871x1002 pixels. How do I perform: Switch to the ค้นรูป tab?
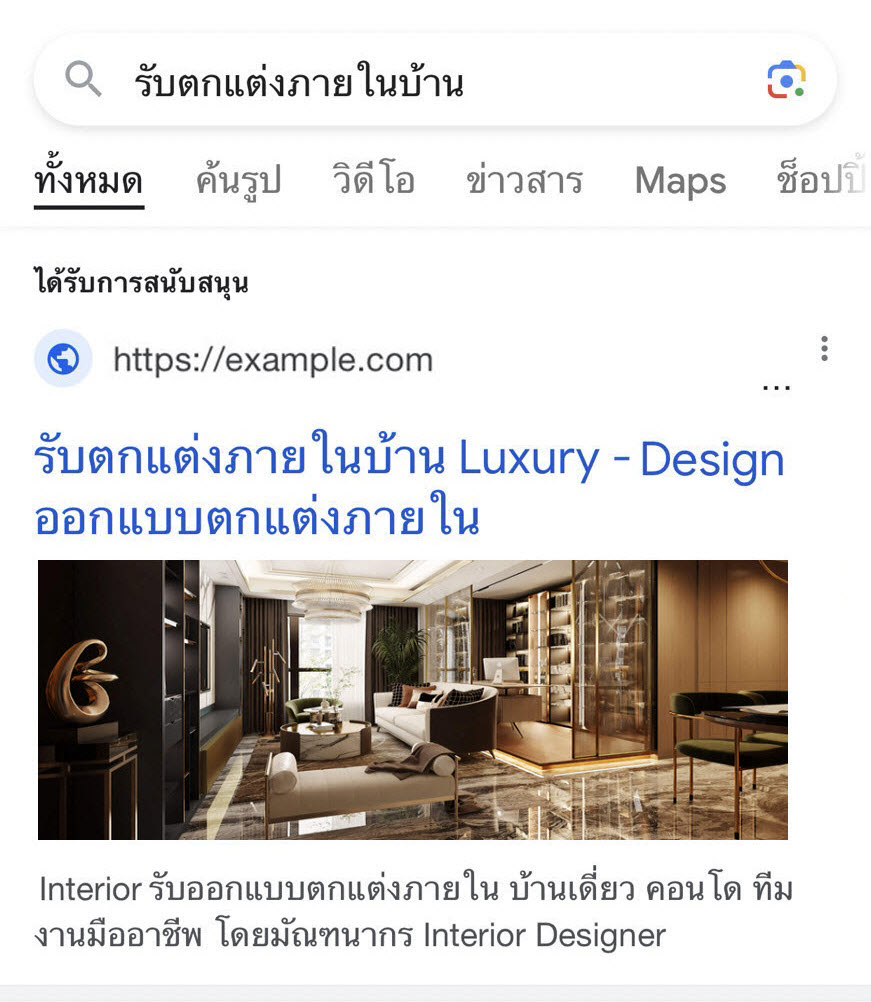click(238, 181)
